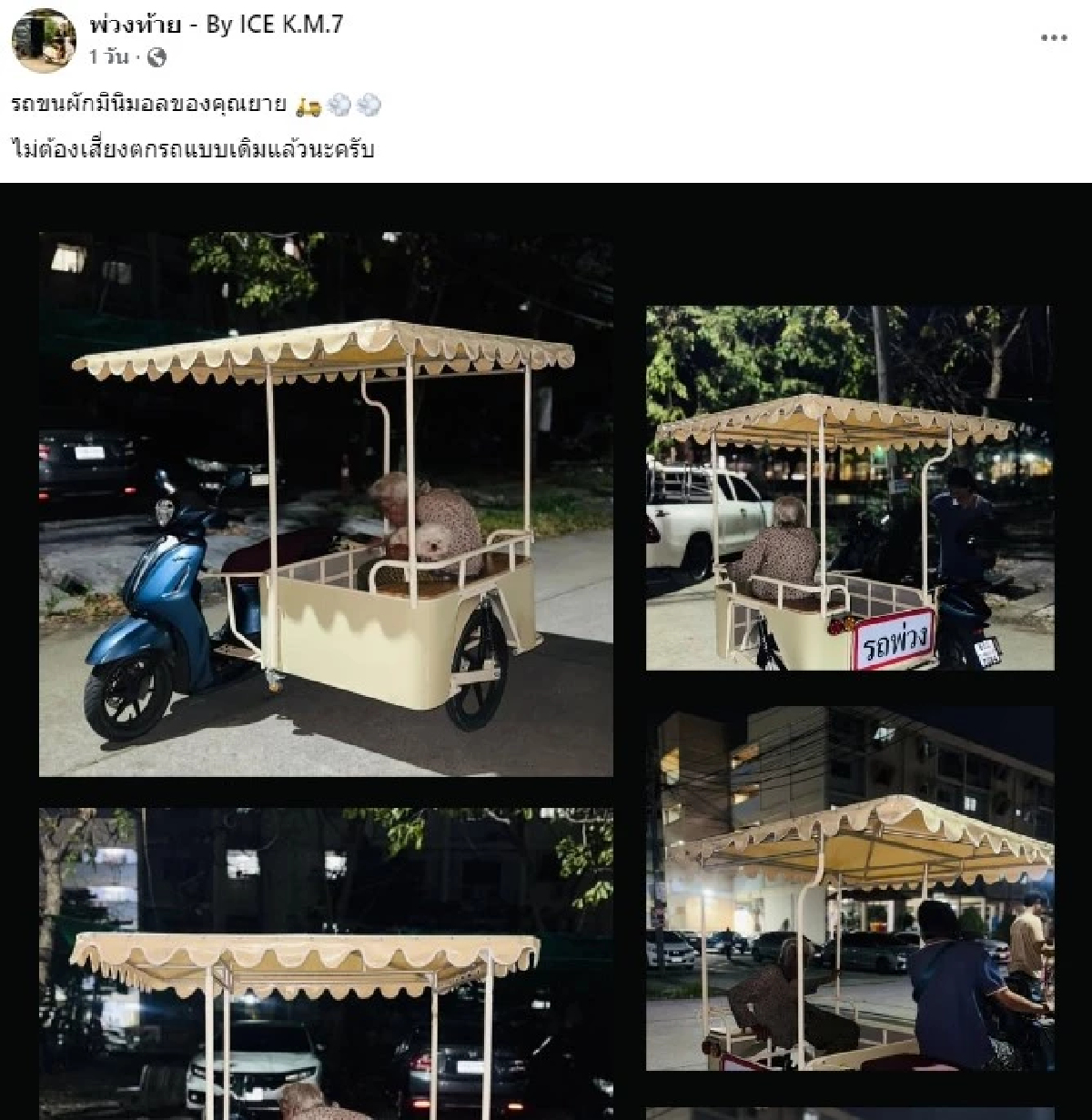Open the post's three-dot options menu
This screenshot has width=1092, height=1120.
point(1053,38)
